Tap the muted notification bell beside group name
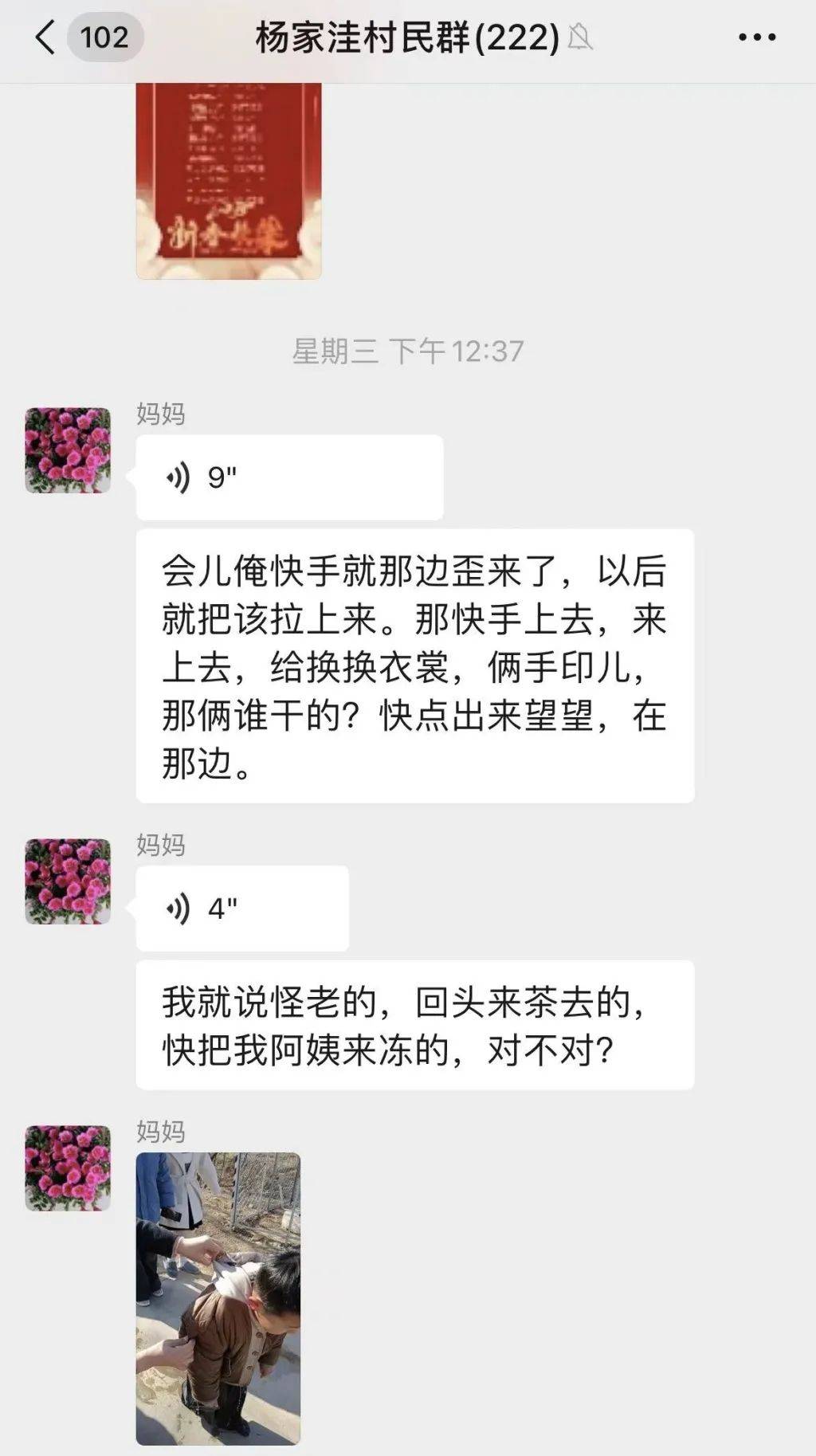The image size is (816, 1456). [x=580, y=38]
